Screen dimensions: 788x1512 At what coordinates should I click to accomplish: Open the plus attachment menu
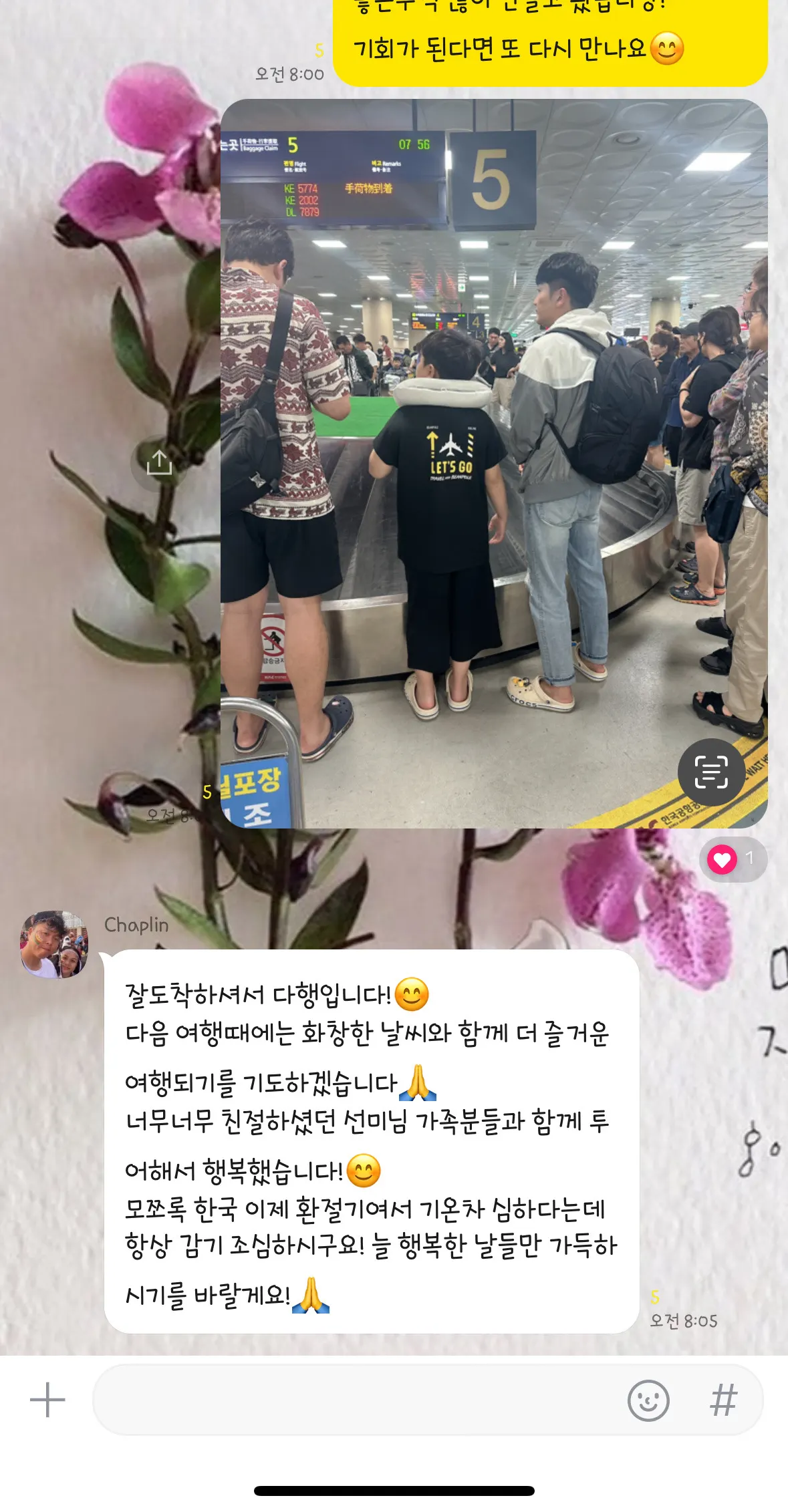click(47, 1400)
